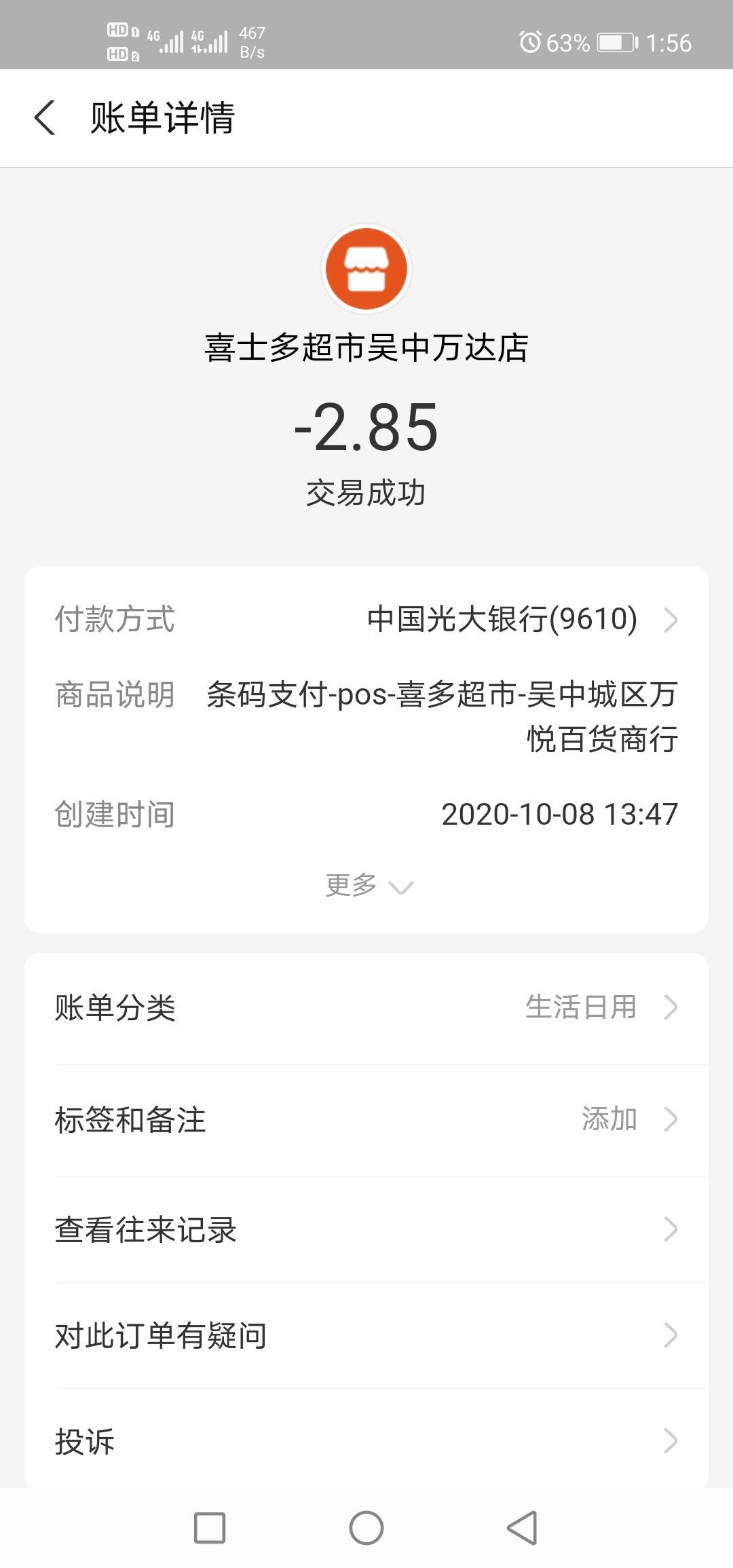Image resolution: width=733 pixels, height=1568 pixels.
Task: Open merchant 喜士多超市吴中万达店 icon
Action: 366,269
